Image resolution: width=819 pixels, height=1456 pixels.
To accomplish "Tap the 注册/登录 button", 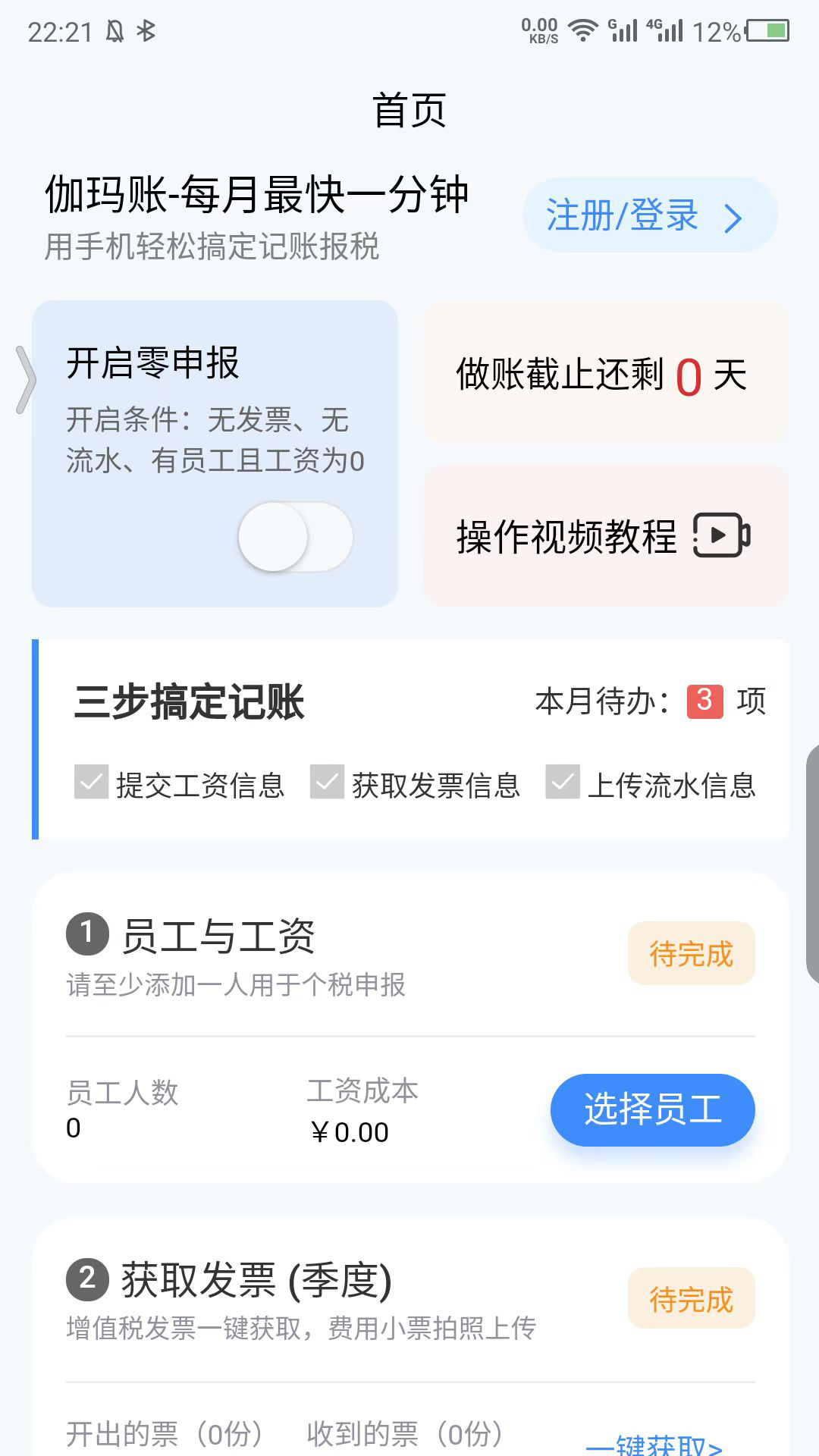I will click(x=650, y=215).
